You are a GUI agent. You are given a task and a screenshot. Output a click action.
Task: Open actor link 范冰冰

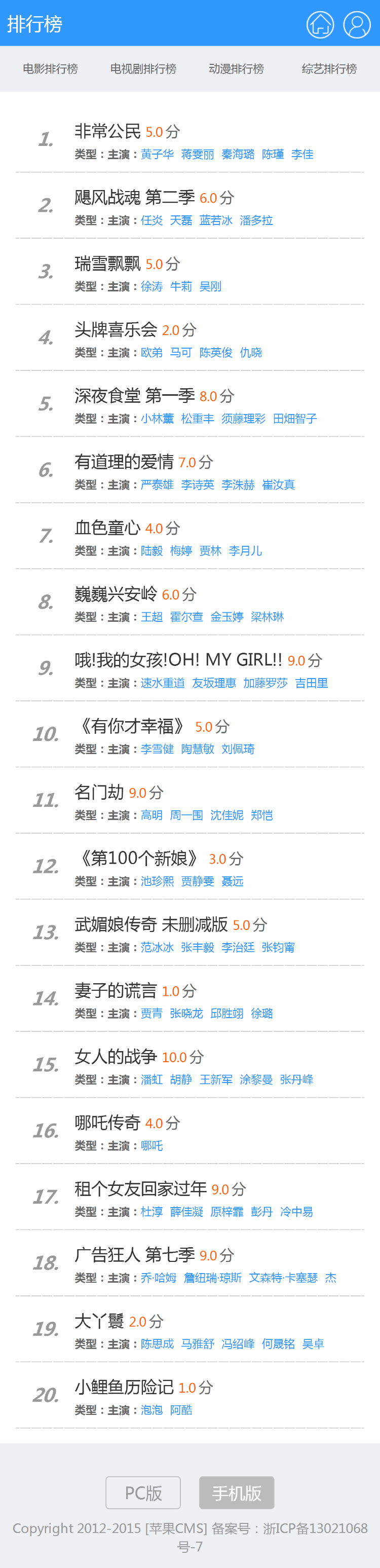coord(157,948)
